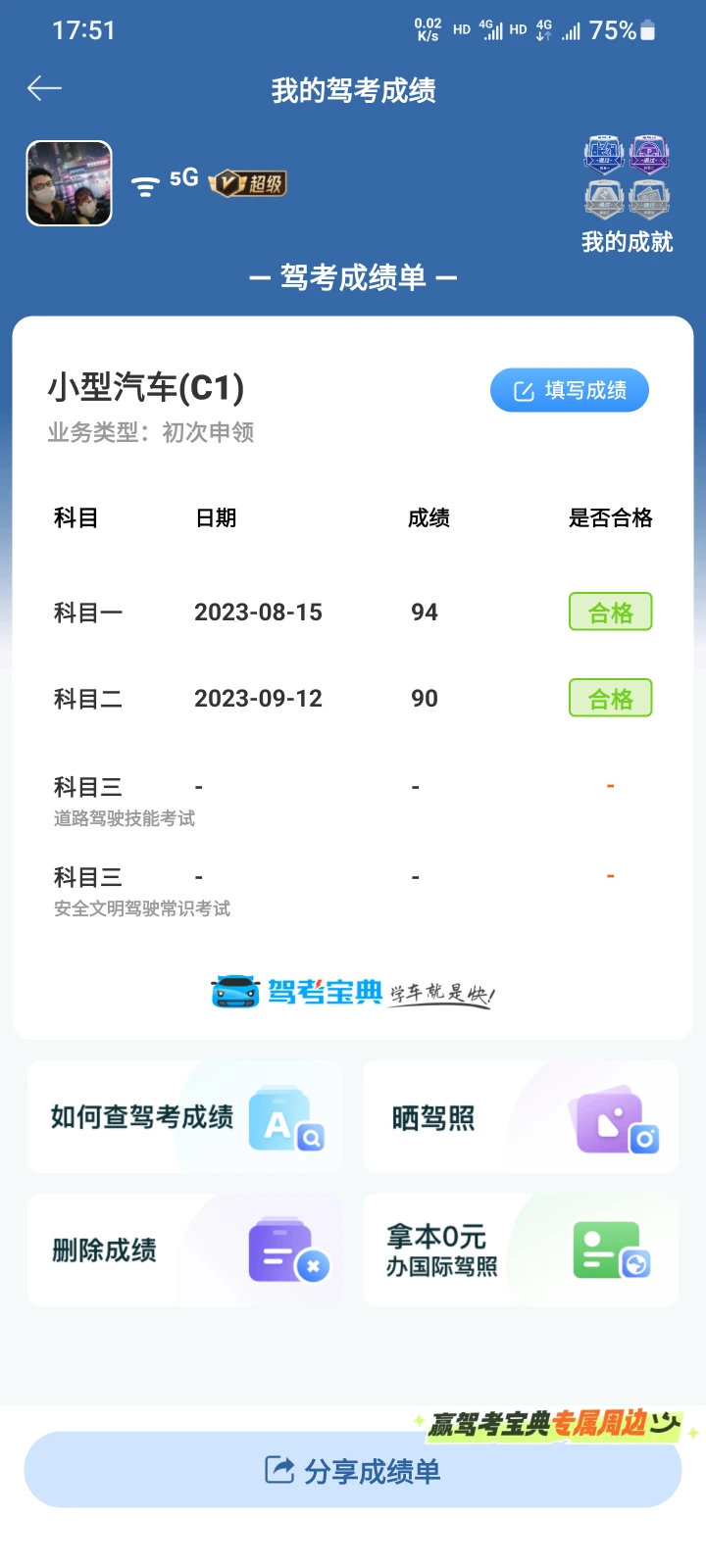The width and height of the screenshot is (706, 1568).
Task: Open 我的成就 achievements badges
Action: coord(627,196)
